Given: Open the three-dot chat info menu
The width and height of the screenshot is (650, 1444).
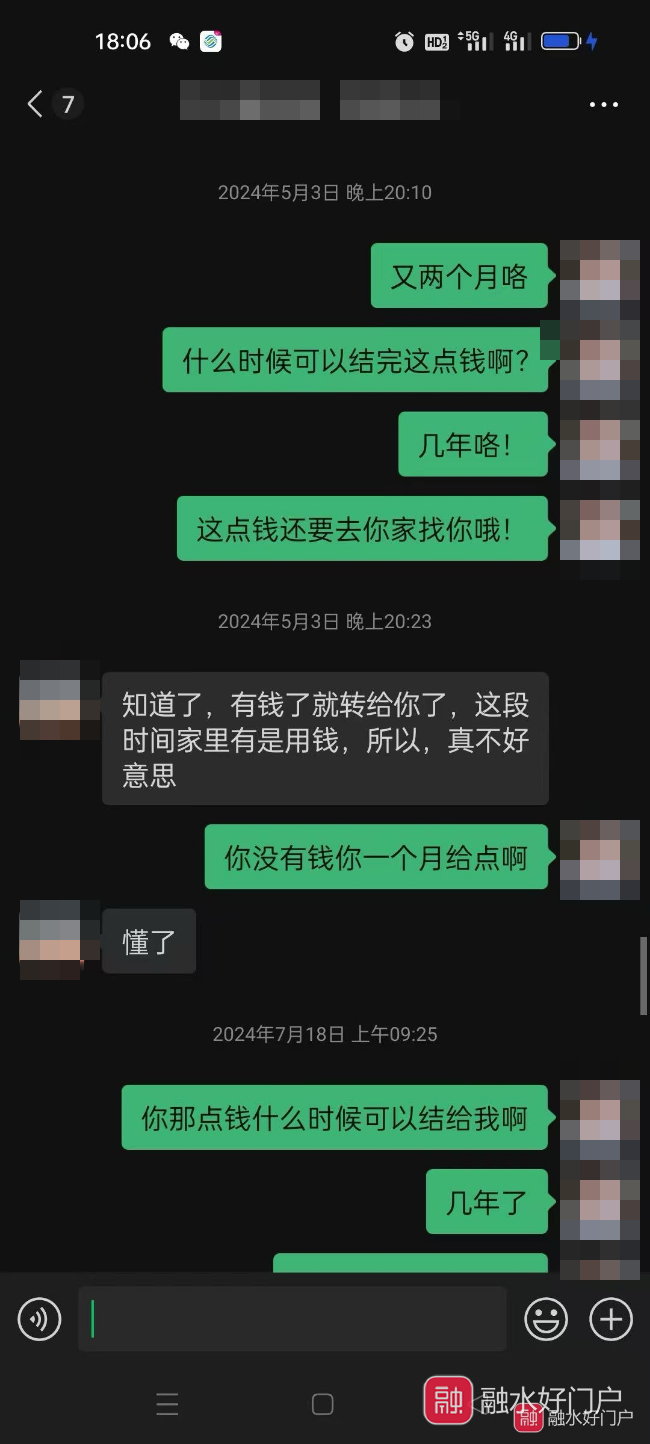Looking at the screenshot, I should [x=603, y=104].
